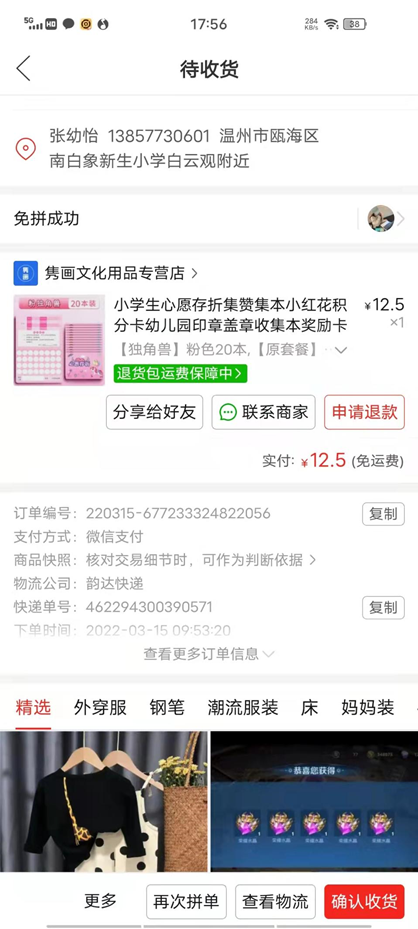This screenshot has width=418, height=929.
Task: View shipment tracking with 查看物流
Action: (275, 902)
